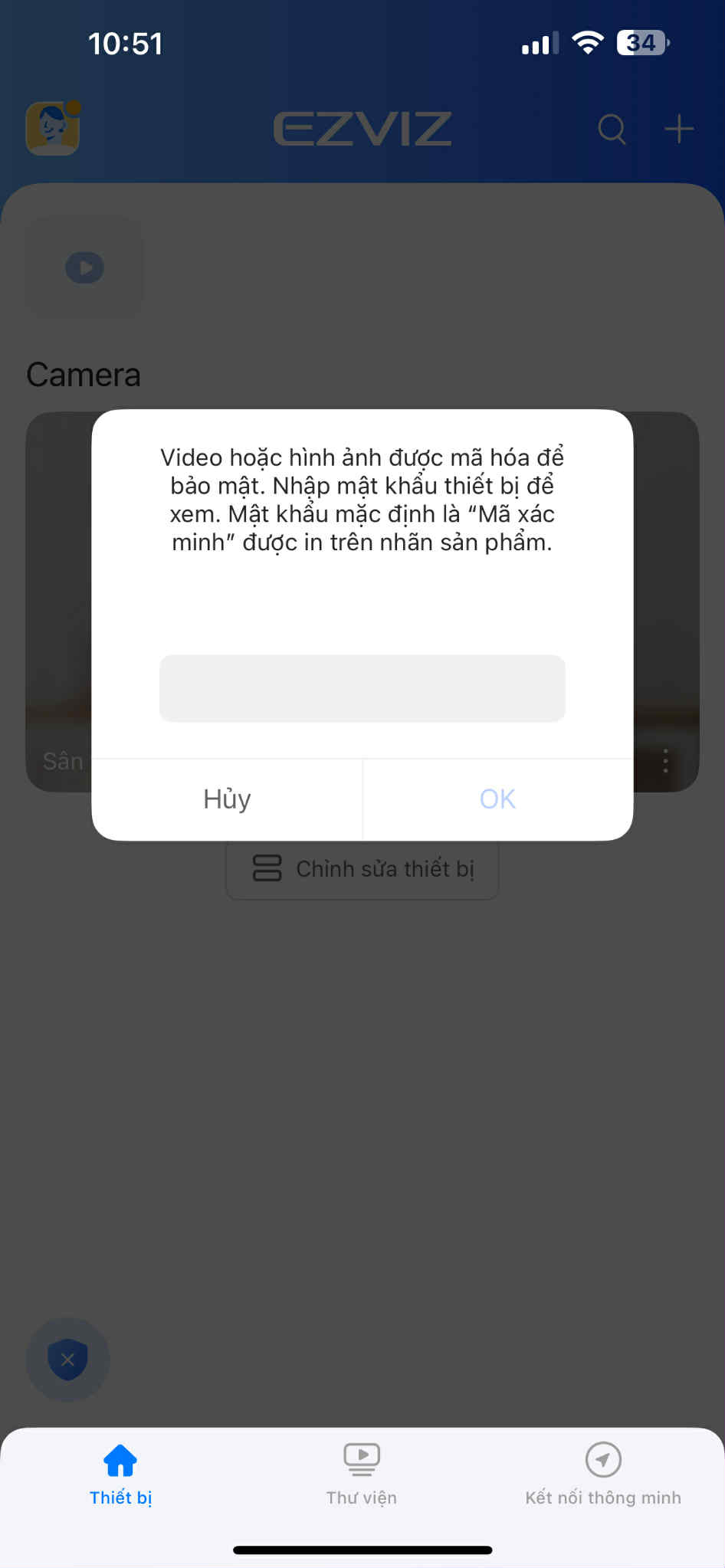Open the profile avatar icon

(x=53, y=128)
